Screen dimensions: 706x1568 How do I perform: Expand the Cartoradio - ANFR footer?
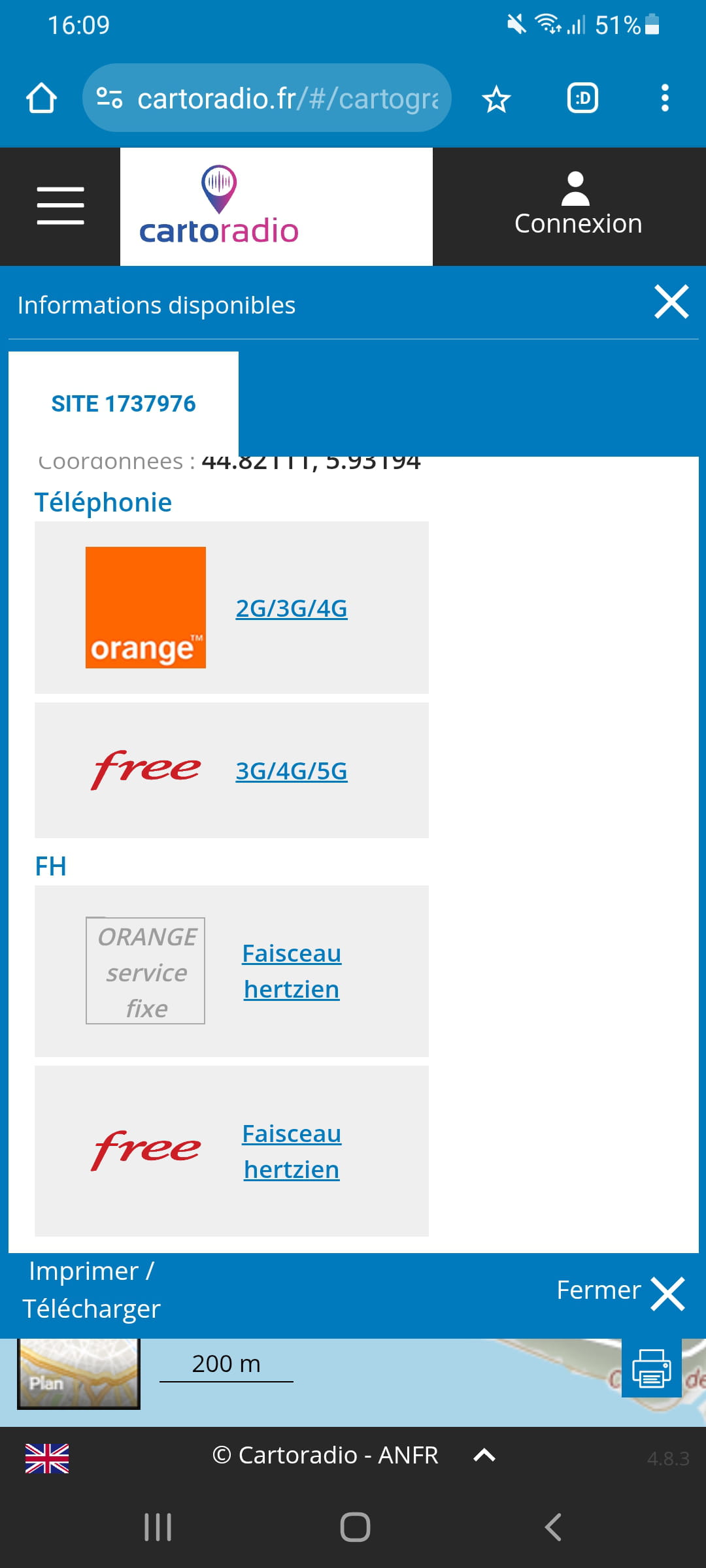[484, 1455]
